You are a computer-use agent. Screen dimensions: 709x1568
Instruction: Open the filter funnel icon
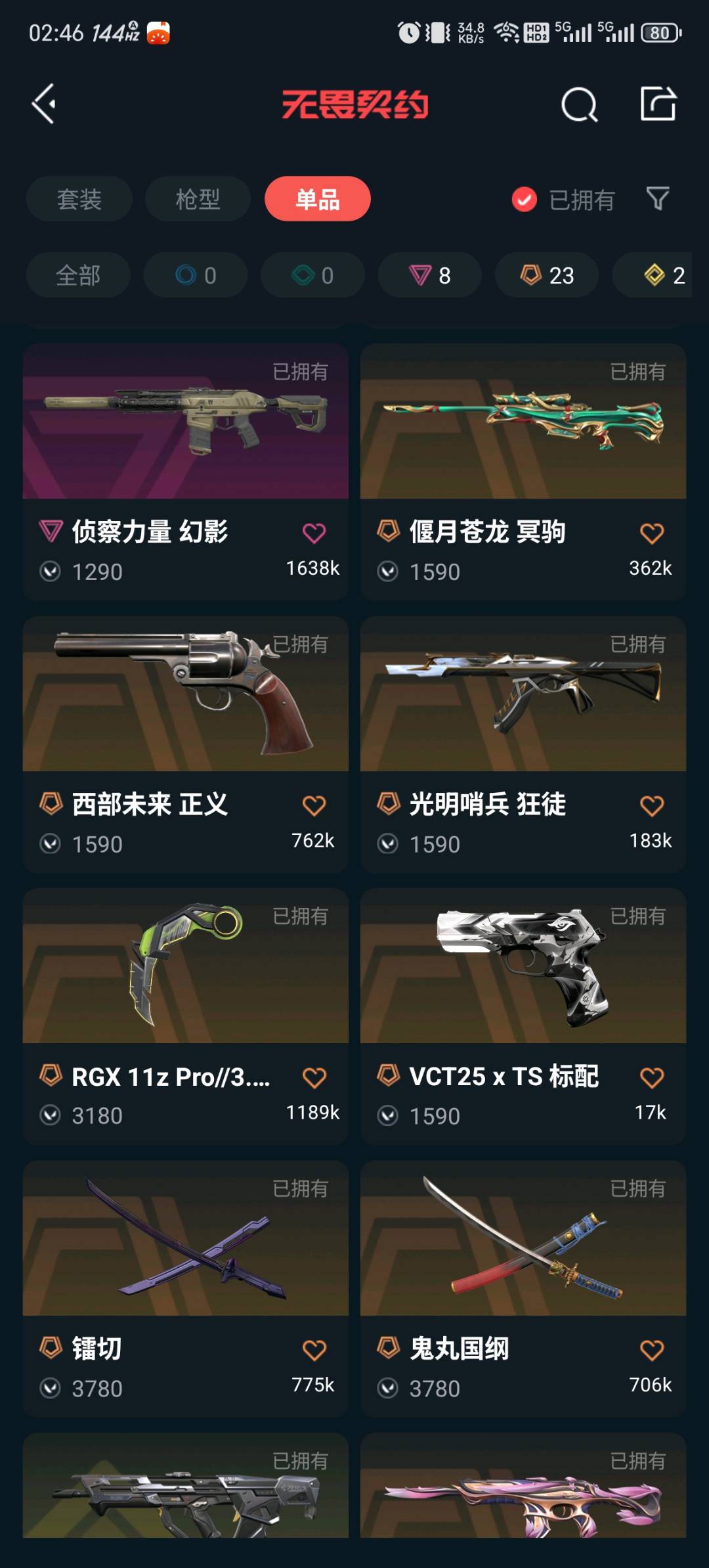[657, 198]
